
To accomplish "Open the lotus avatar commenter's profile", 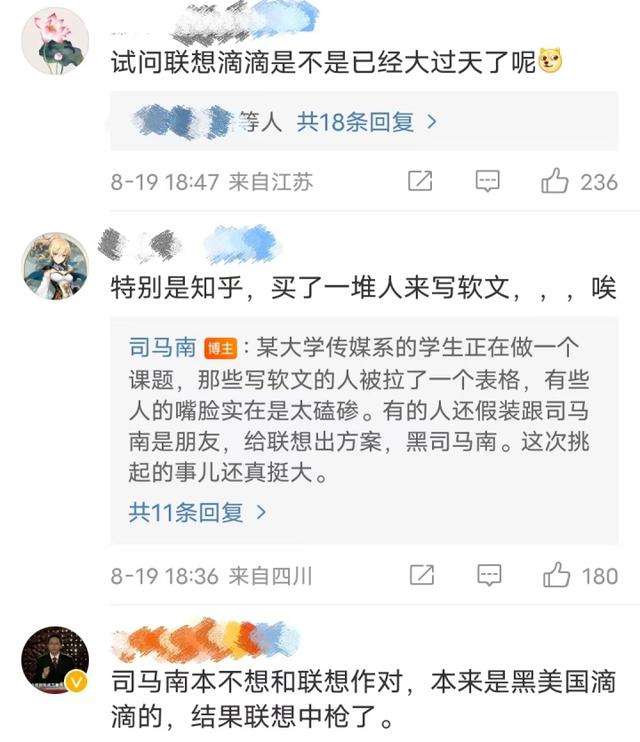I will (x=55, y=41).
